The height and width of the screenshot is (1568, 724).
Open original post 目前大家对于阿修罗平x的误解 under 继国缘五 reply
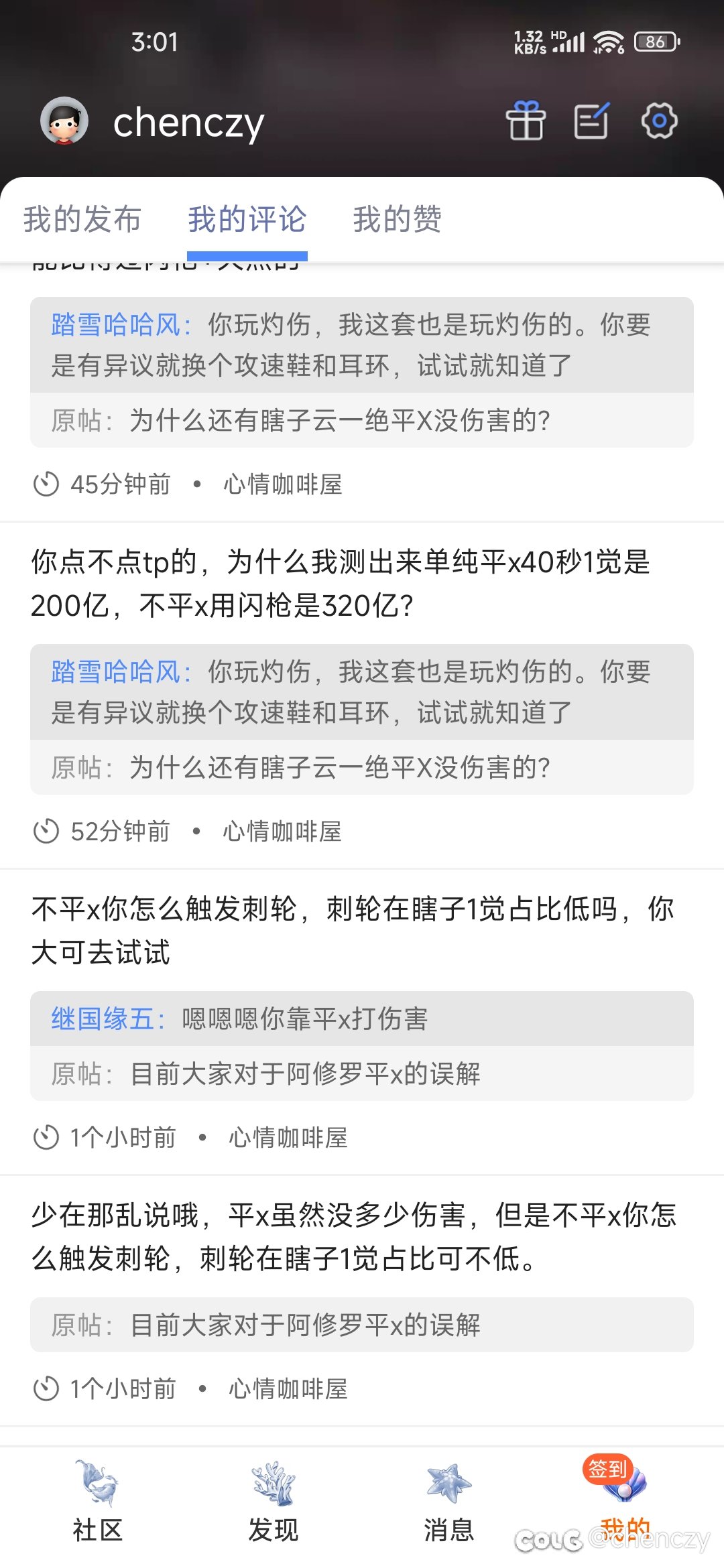point(362,1073)
